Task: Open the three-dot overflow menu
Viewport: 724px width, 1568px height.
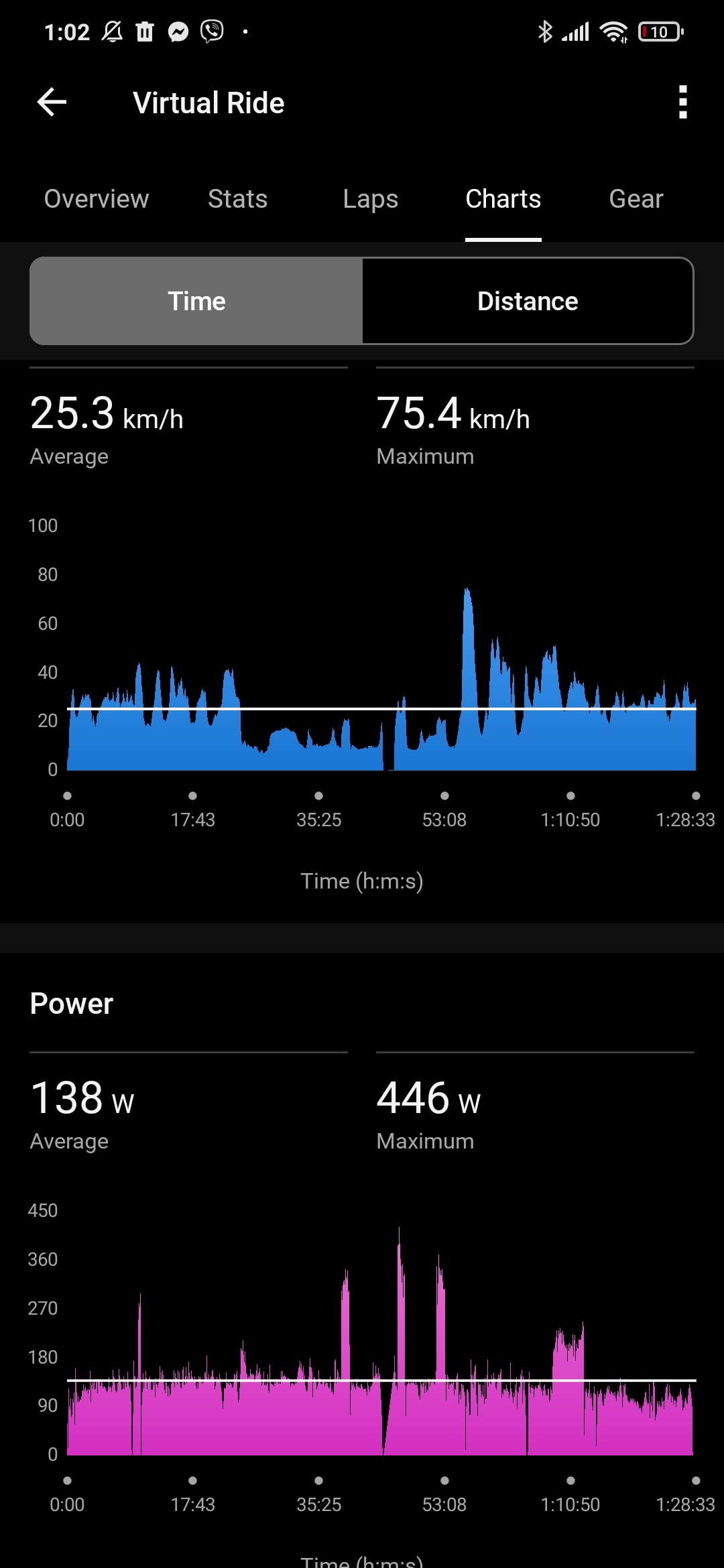Action: click(683, 102)
